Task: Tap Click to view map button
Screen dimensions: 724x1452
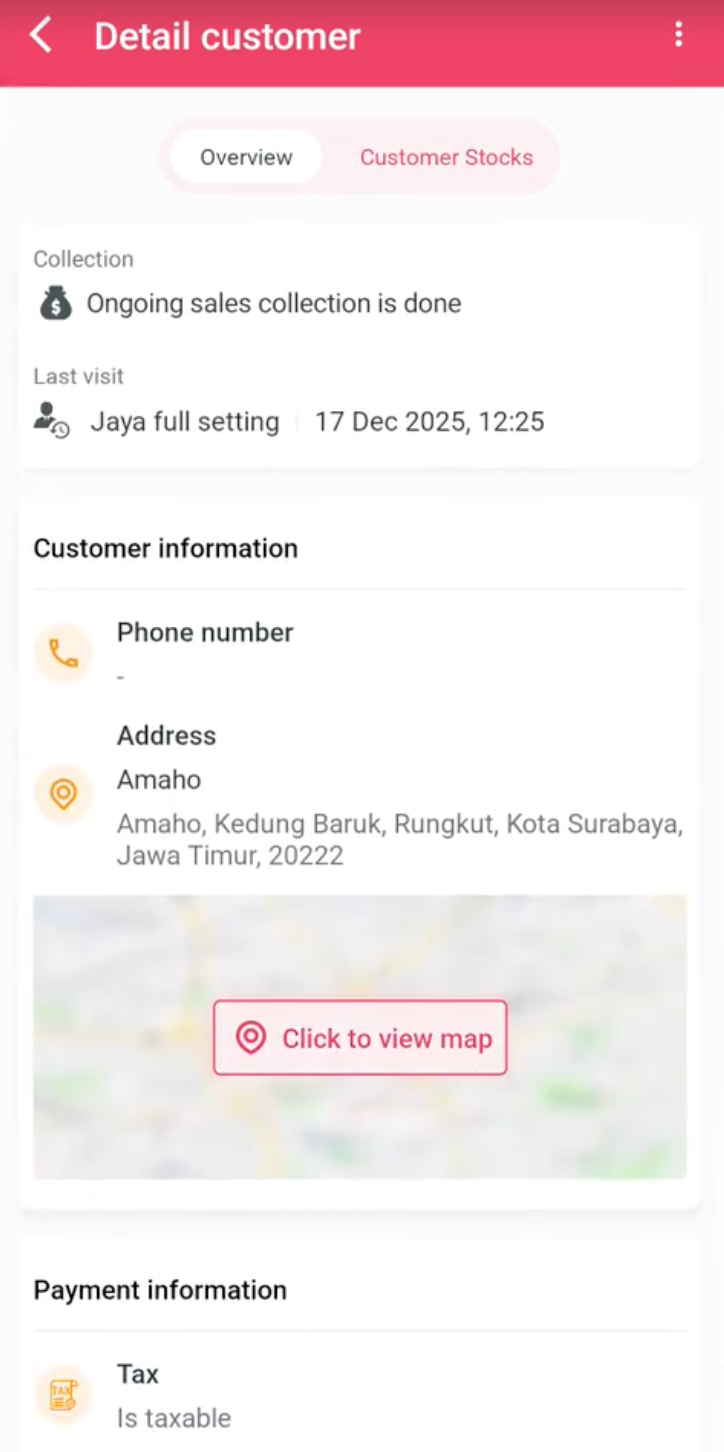Action: [x=360, y=1038]
